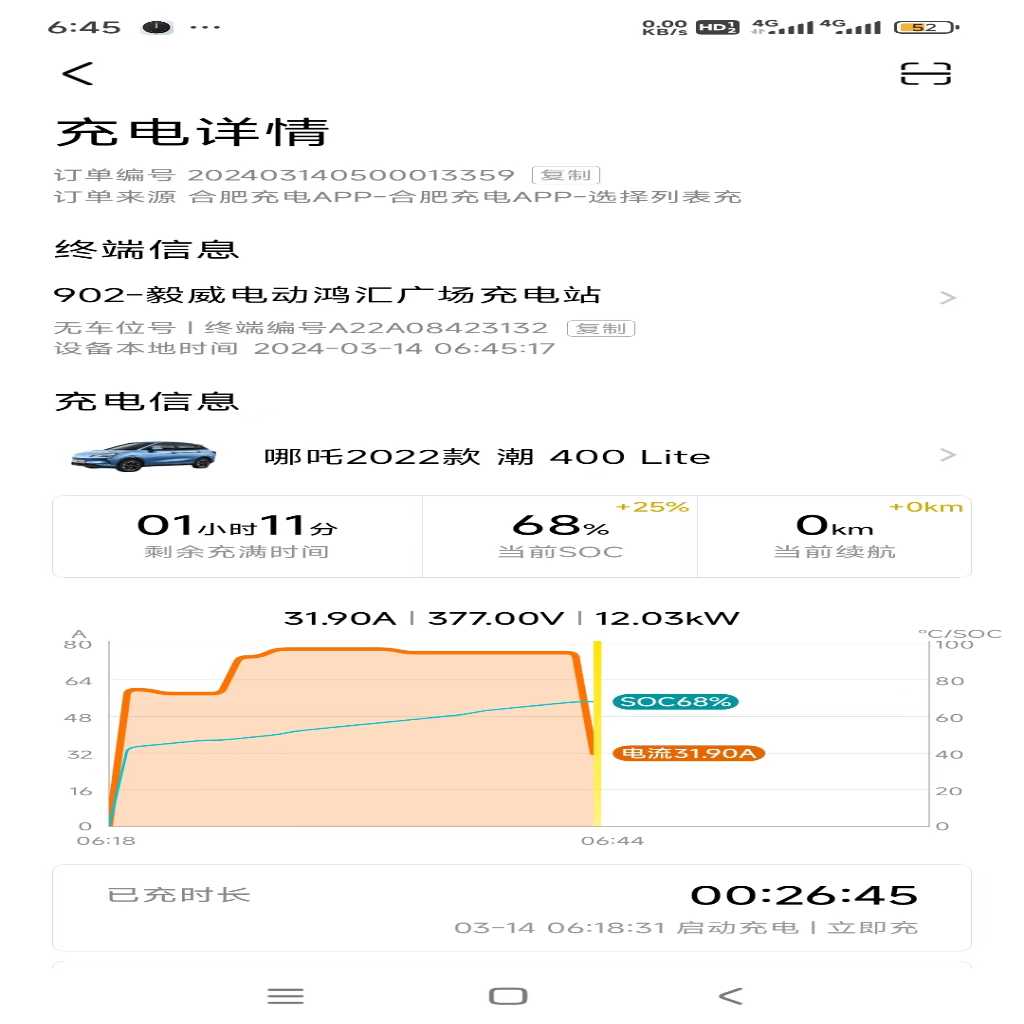Open the 902-毅威电动鸿汇广场充电站 station details
This screenshot has height=1024, width=1024.
click(500, 296)
